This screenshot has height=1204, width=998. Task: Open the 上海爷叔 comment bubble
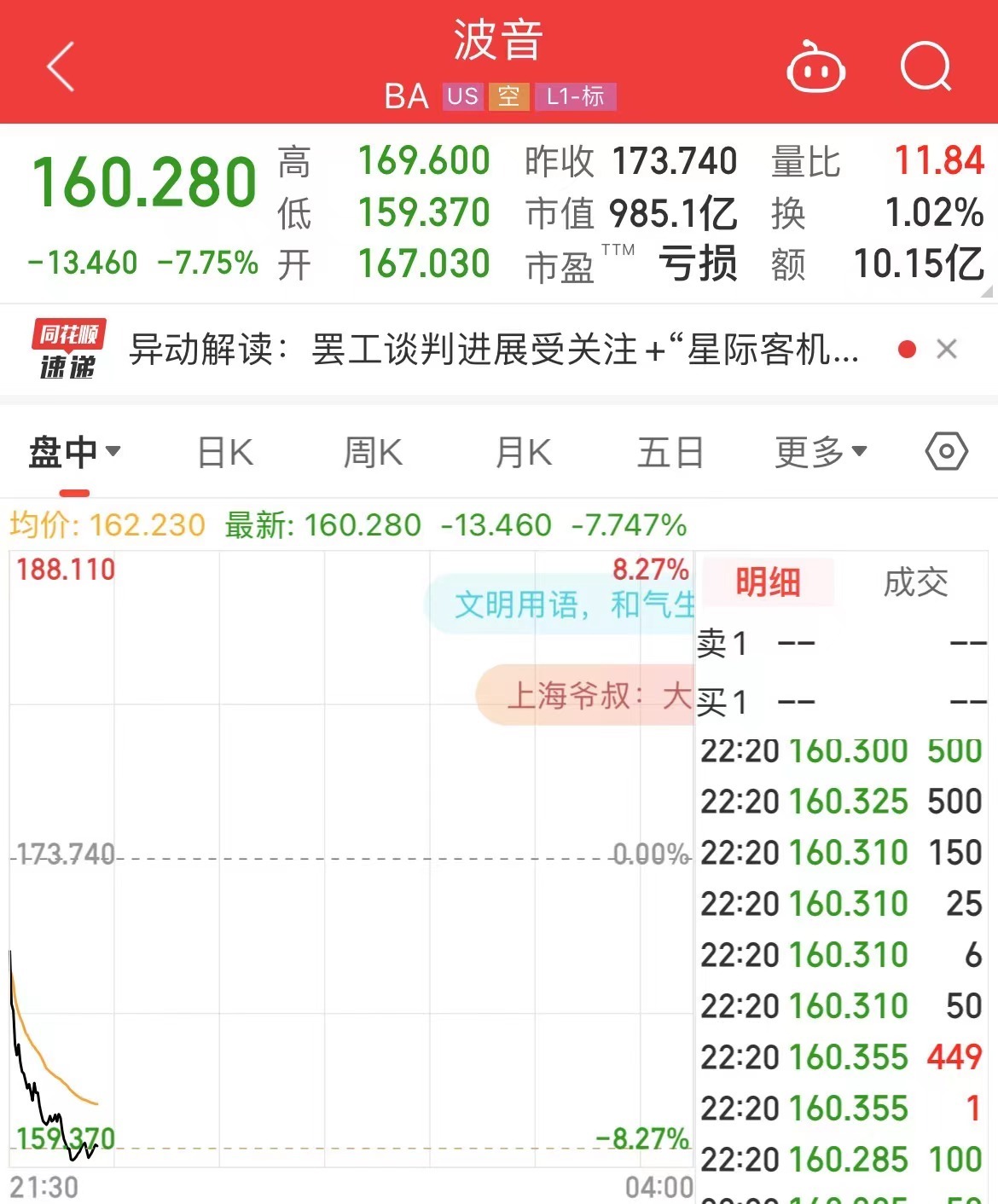(x=589, y=696)
